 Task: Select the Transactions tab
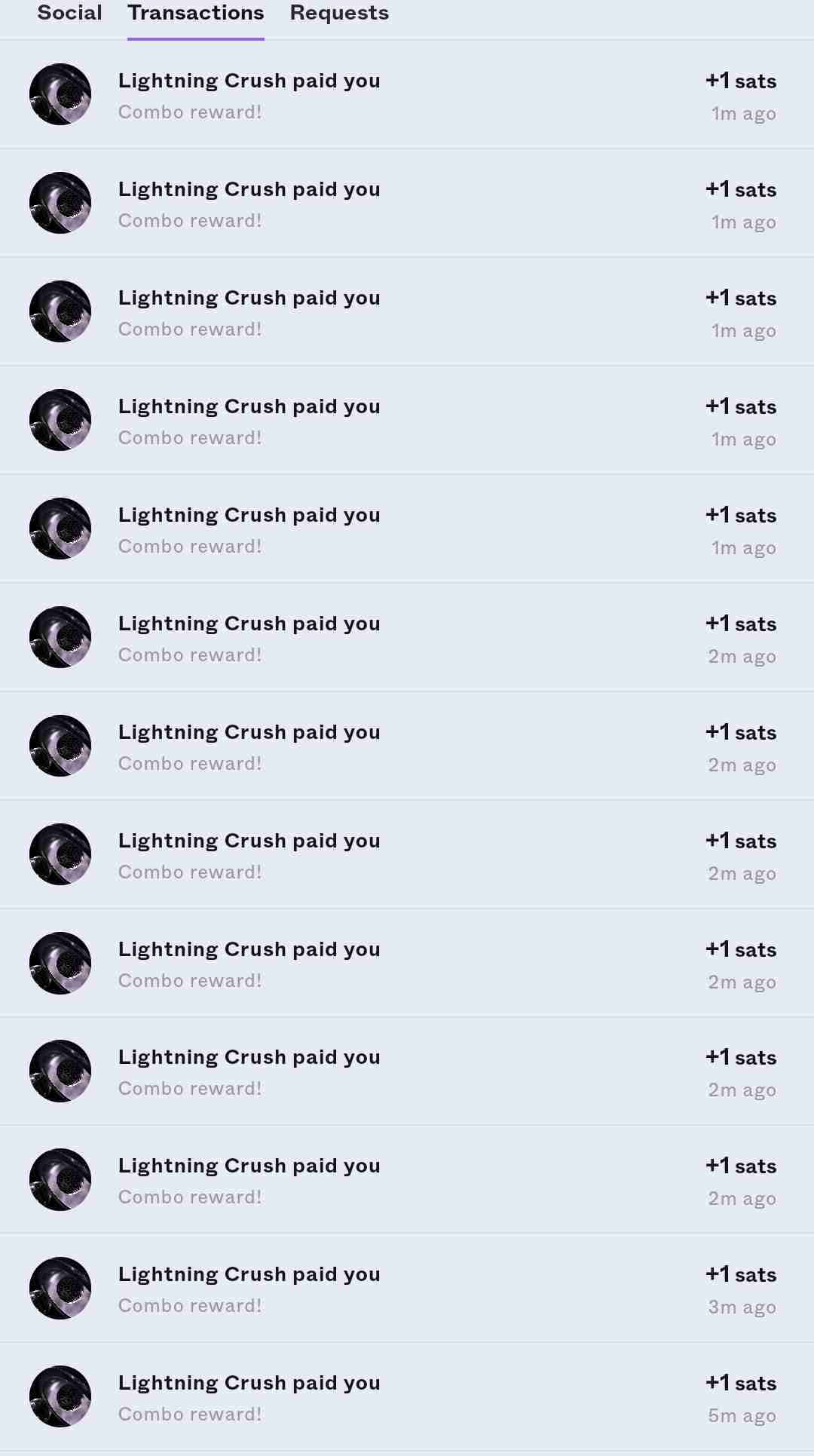click(x=195, y=13)
